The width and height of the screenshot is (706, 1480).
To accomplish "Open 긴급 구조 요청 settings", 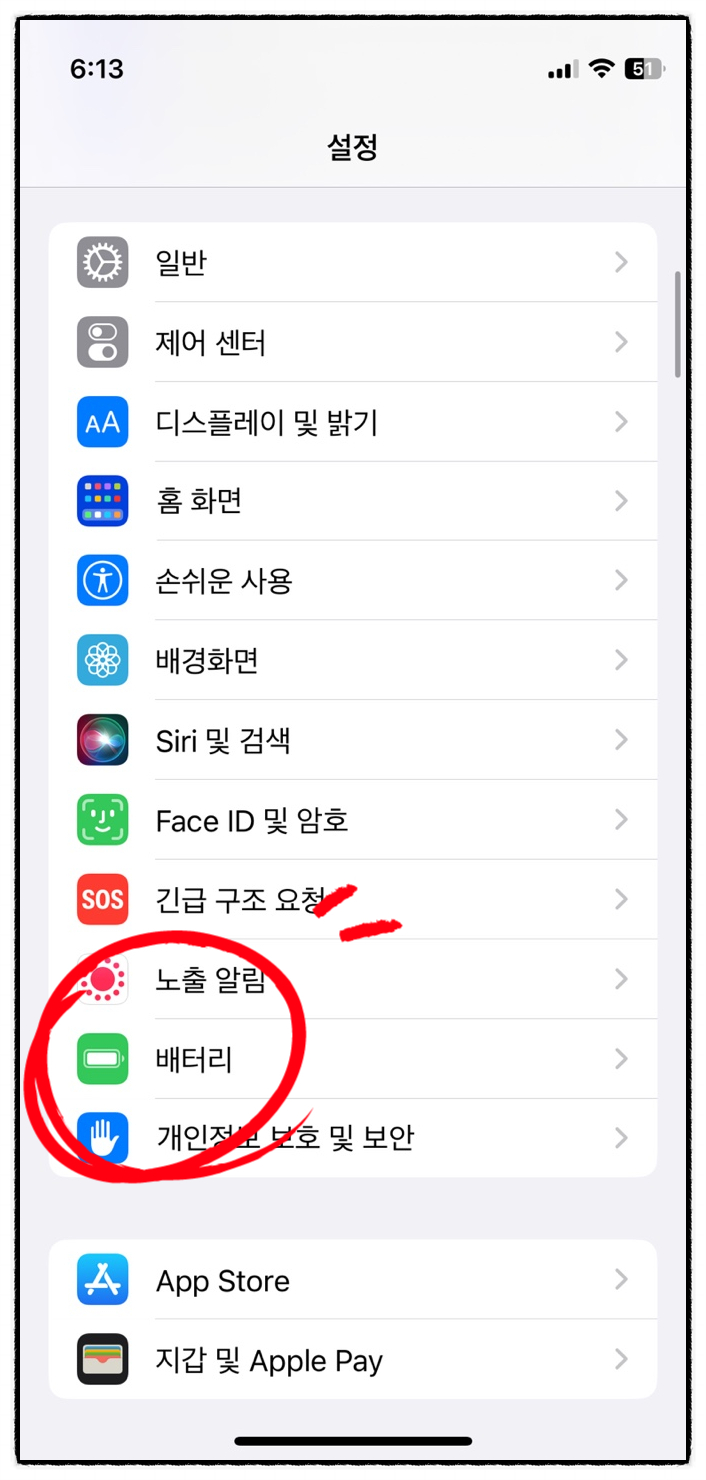I will 353,899.
